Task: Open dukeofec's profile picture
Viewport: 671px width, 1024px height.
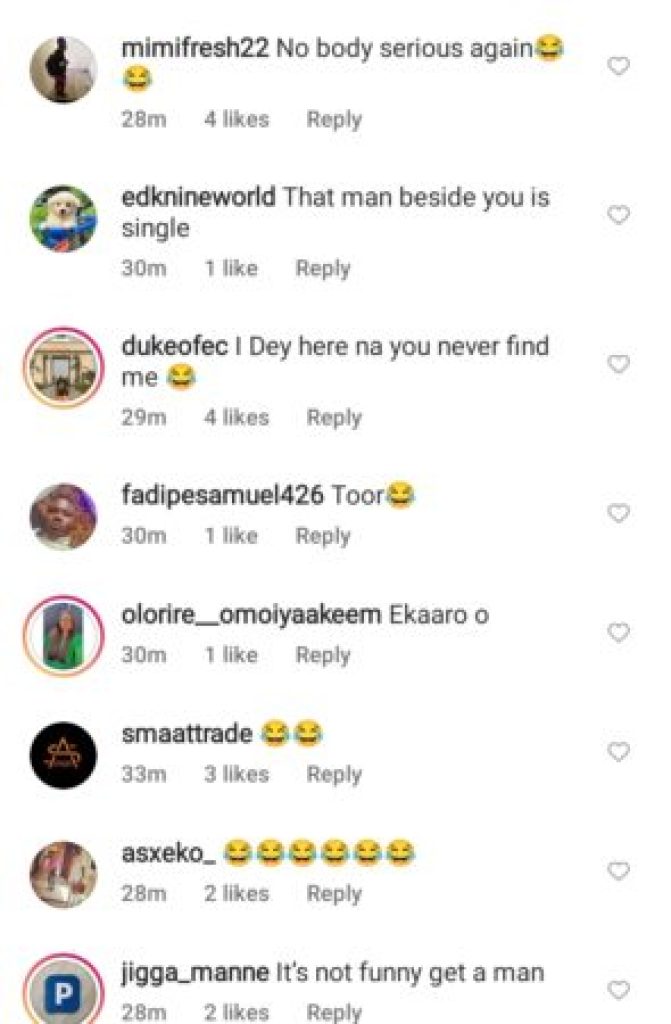Action: 63,367
